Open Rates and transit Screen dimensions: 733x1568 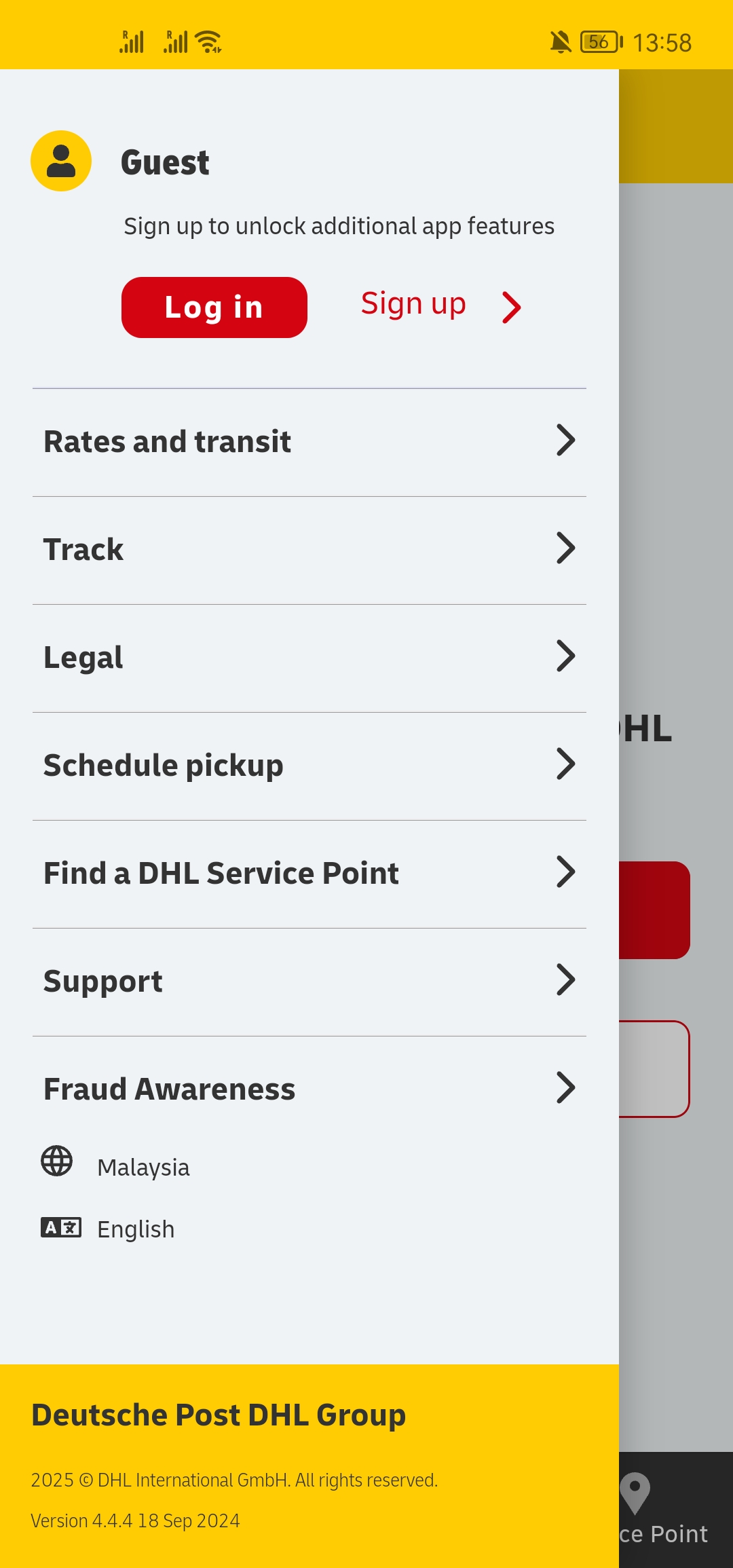click(x=309, y=442)
